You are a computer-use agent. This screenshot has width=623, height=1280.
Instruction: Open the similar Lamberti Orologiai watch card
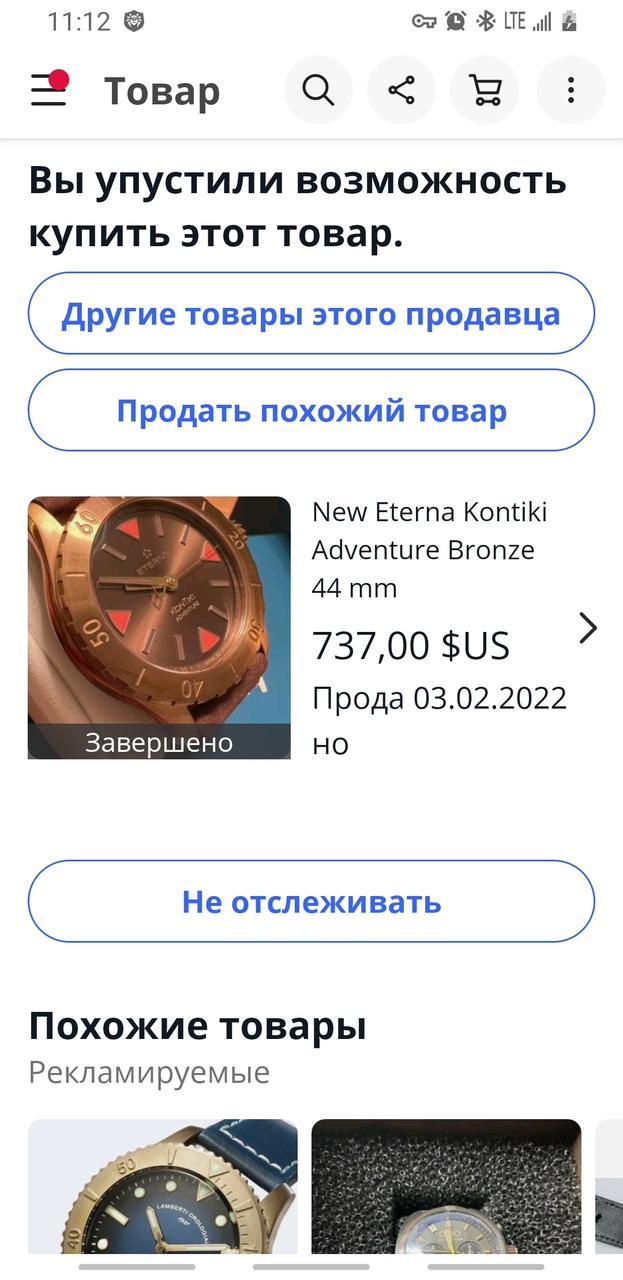coord(163,1190)
